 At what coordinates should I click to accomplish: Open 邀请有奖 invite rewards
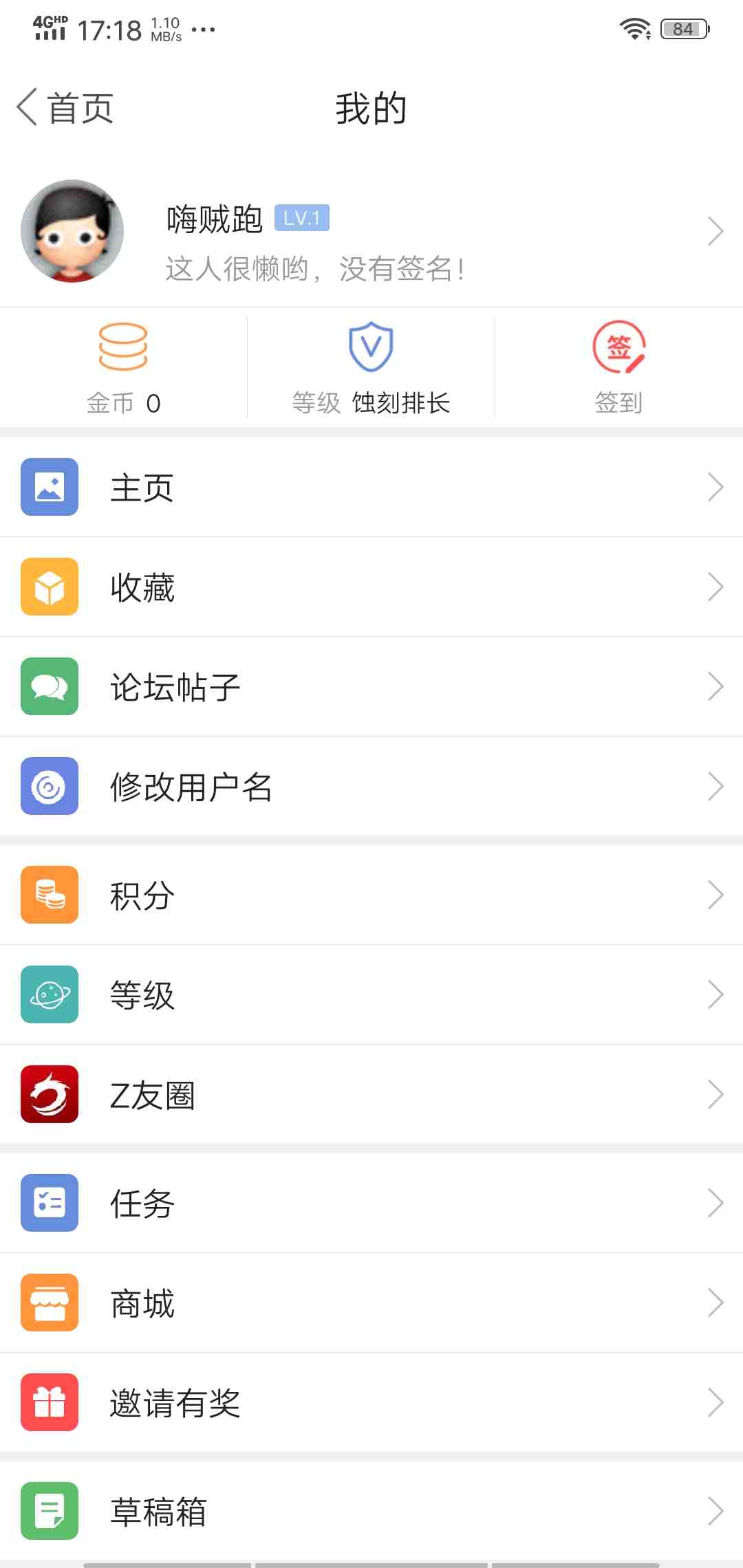(x=371, y=1403)
